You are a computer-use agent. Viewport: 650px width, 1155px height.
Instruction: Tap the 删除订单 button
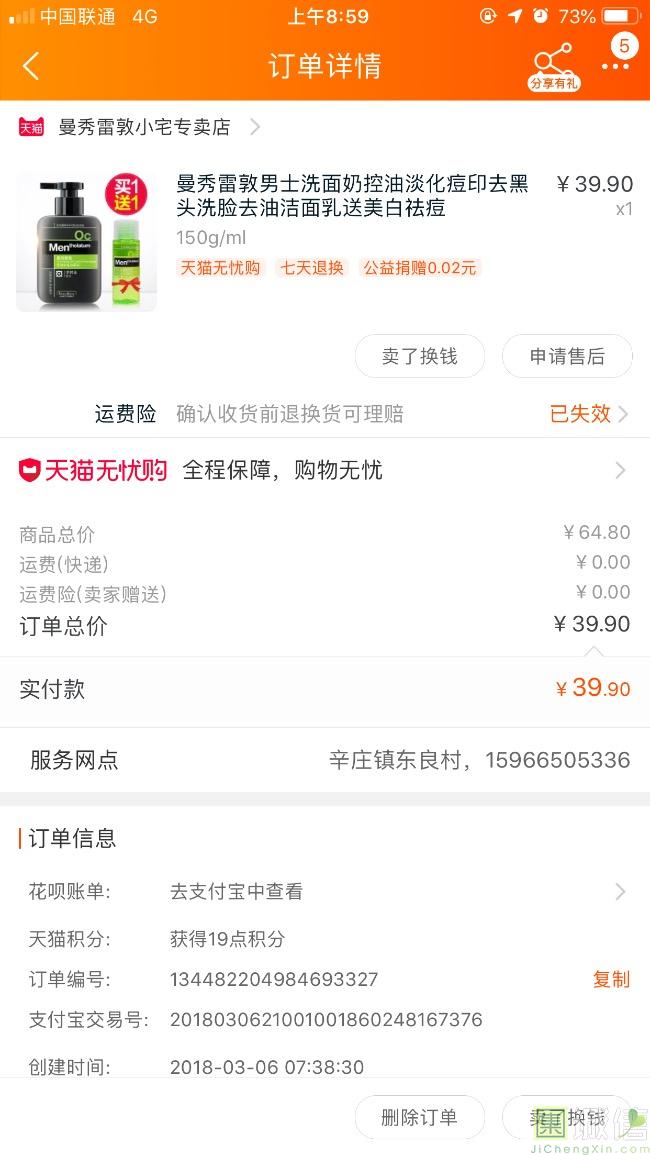[x=419, y=1117]
